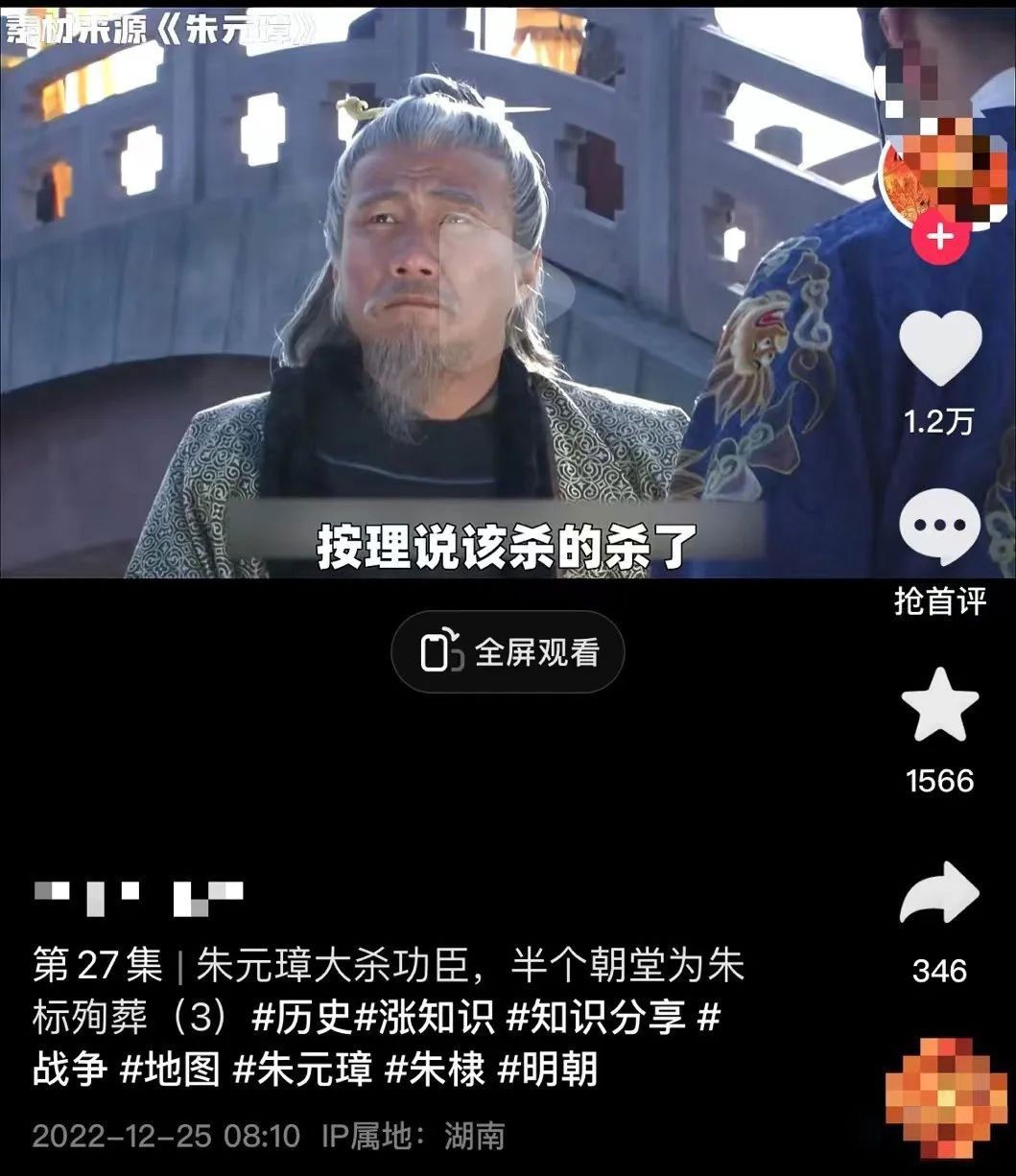
Task: Share this video using the arrow icon
Action: tap(939, 895)
